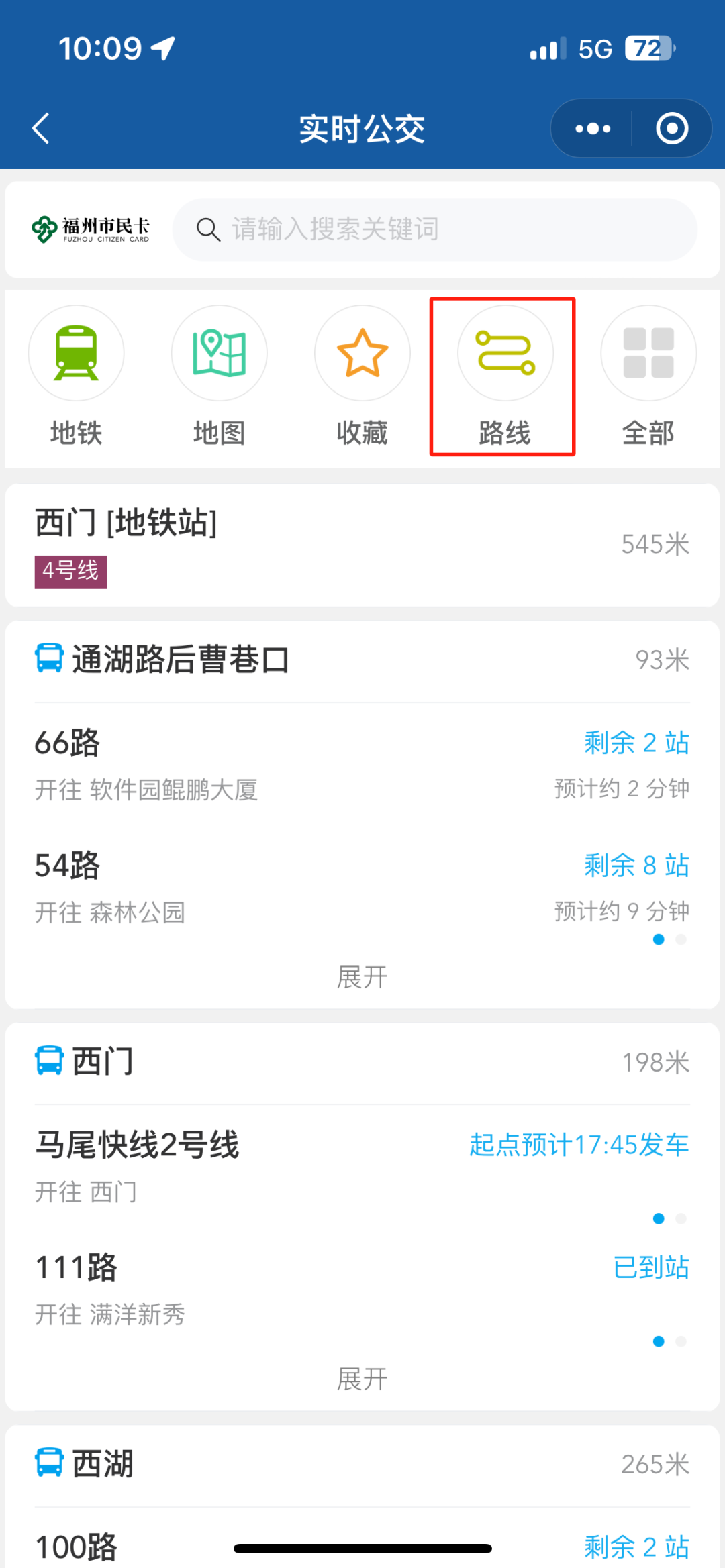
Task: Tap the search keyword input box
Action: [x=434, y=229]
